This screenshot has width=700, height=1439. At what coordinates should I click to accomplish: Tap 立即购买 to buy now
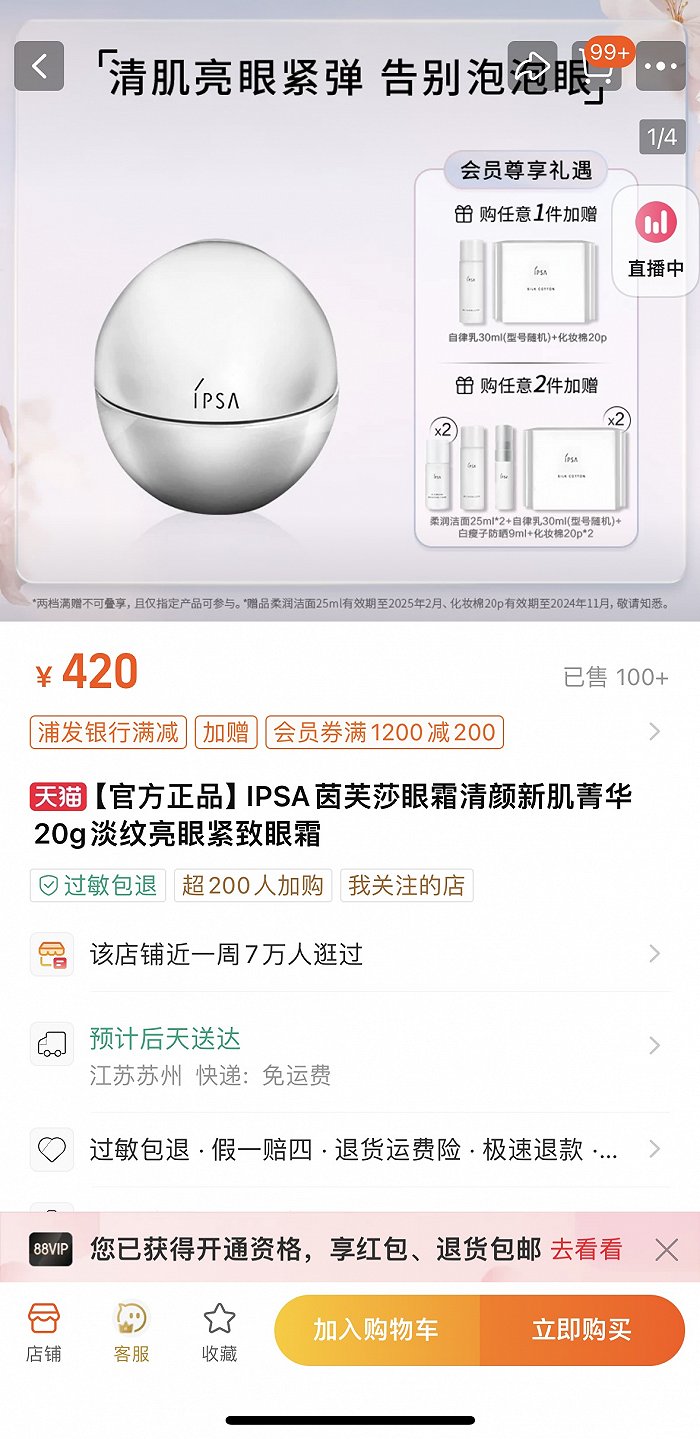point(582,1330)
